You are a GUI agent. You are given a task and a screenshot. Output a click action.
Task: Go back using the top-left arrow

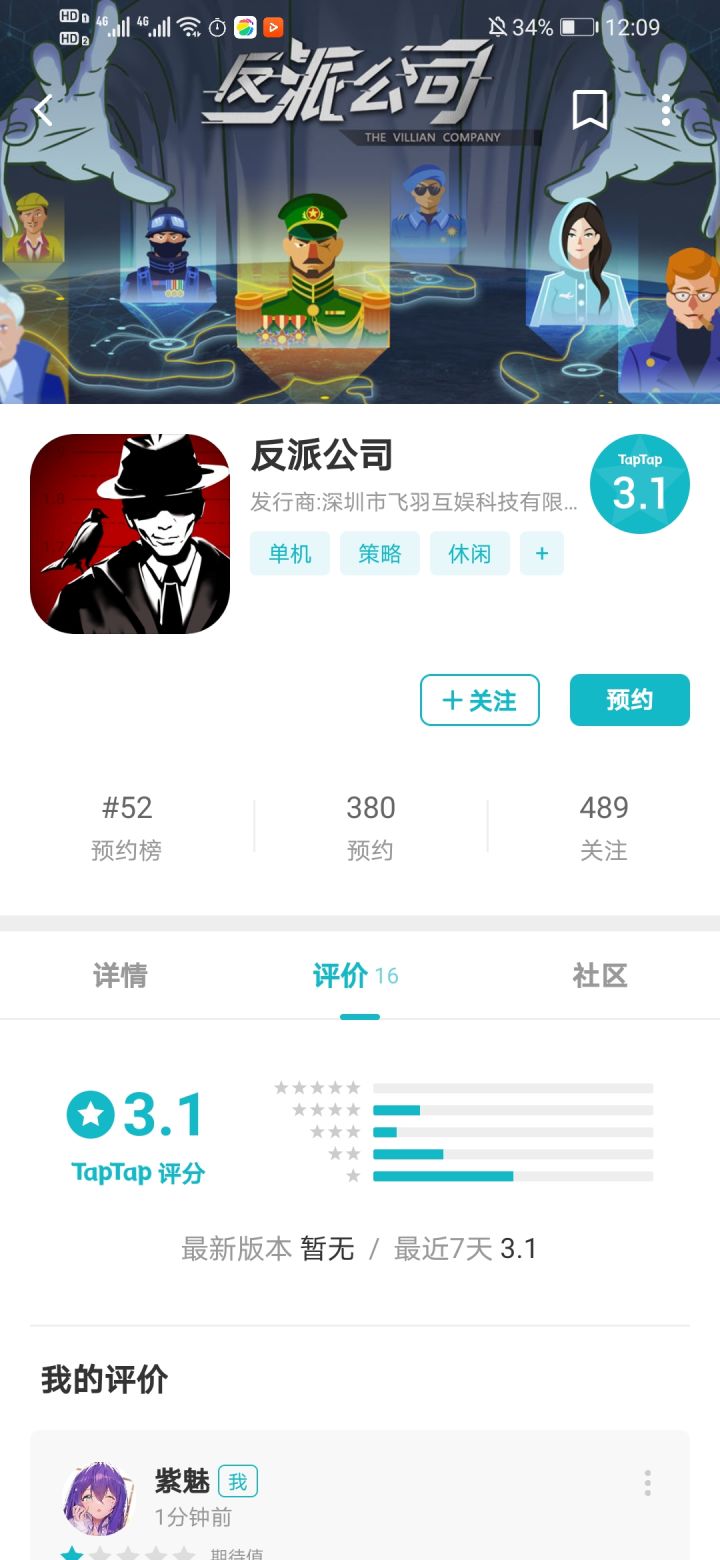click(x=43, y=110)
